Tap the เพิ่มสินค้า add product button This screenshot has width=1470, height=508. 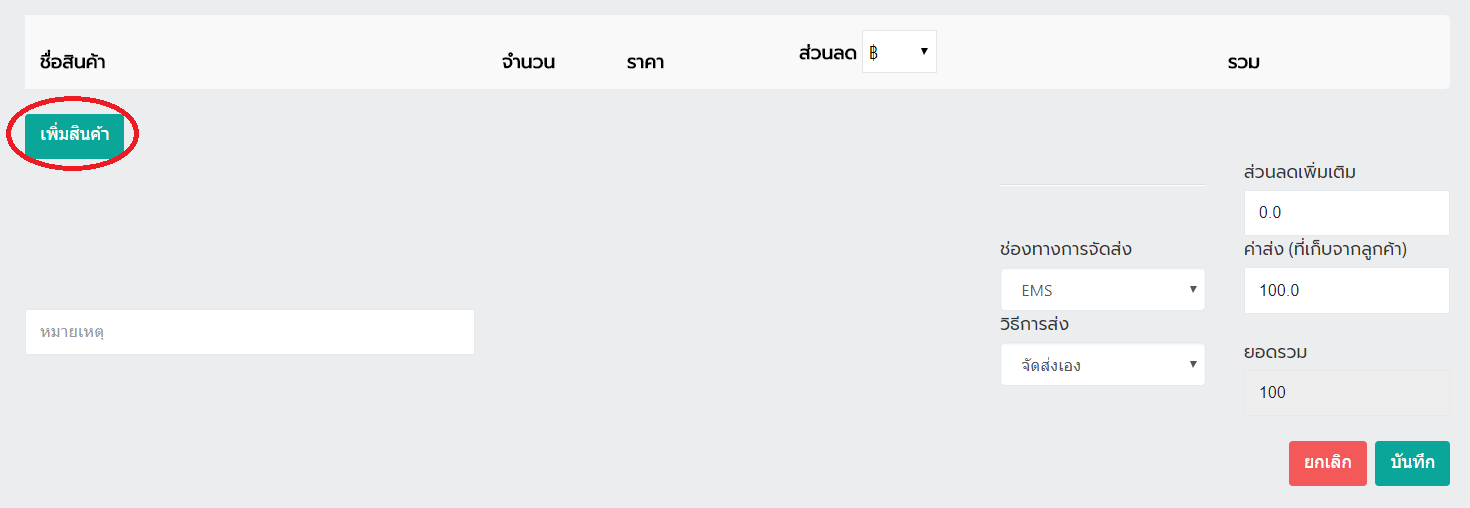point(74,135)
